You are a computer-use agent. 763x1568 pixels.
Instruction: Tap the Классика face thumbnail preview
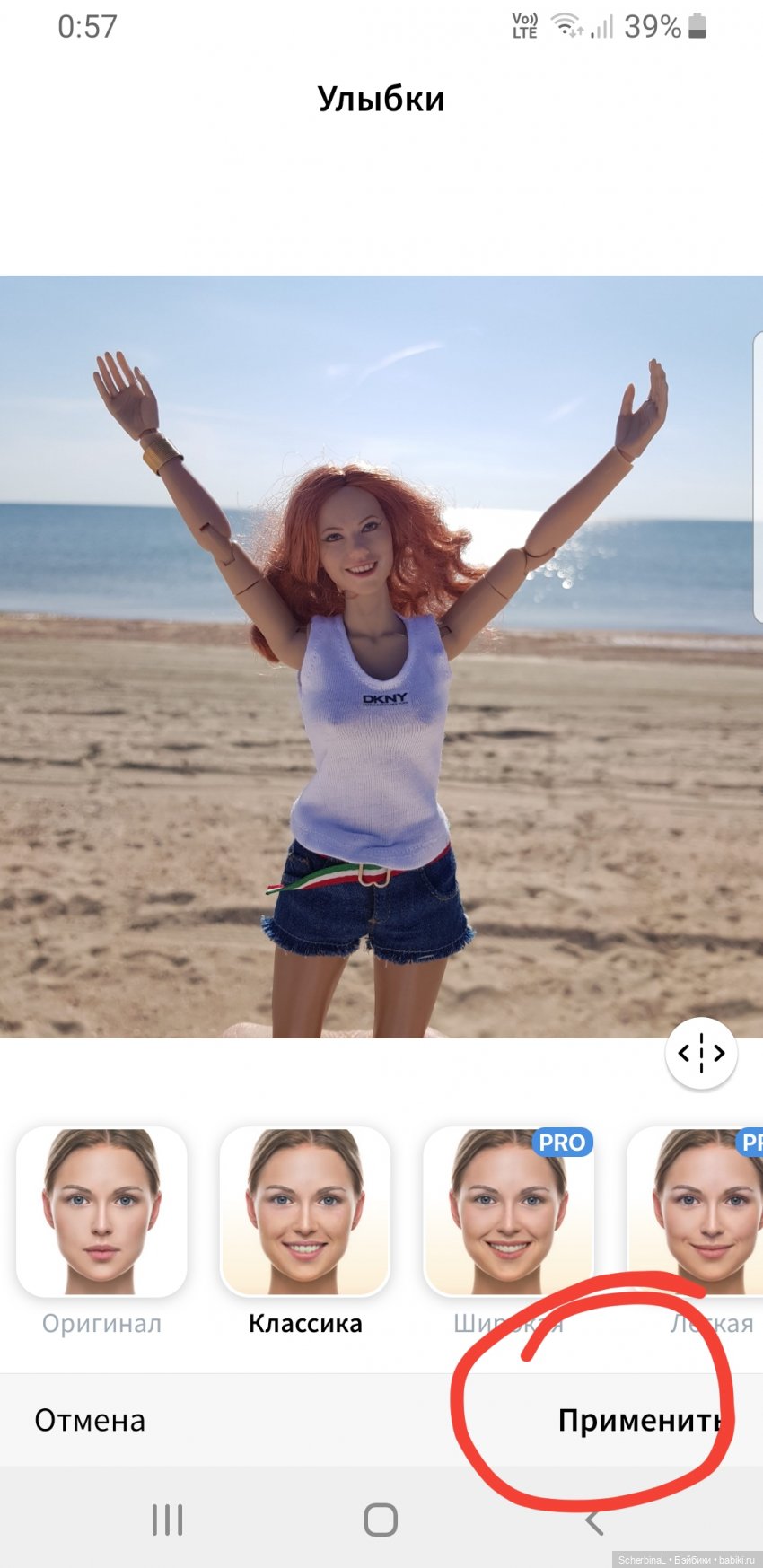[305, 1211]
